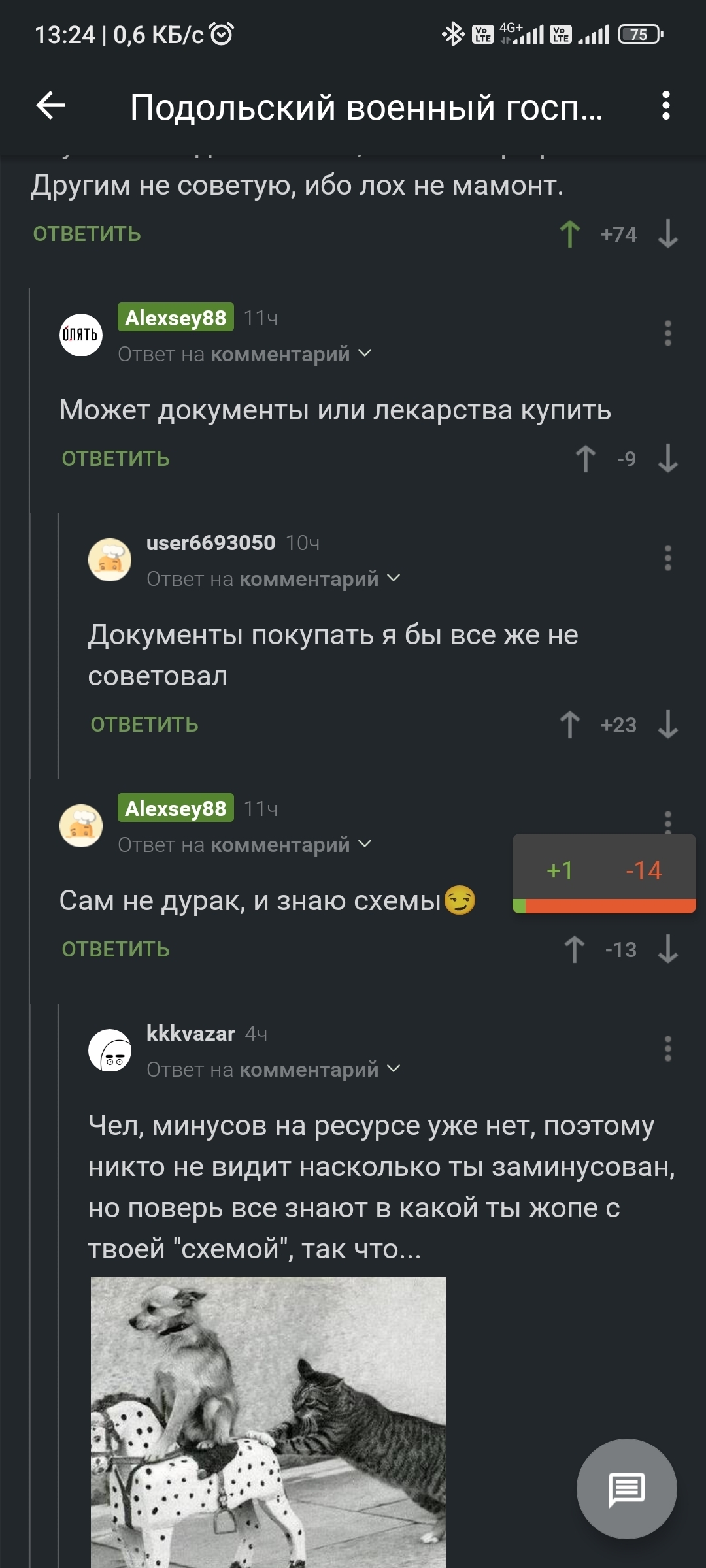Upvote user6693050's comment rated +23
Image resolution: width=706 pixels, height=1568 pixels.
coord(569,725)
